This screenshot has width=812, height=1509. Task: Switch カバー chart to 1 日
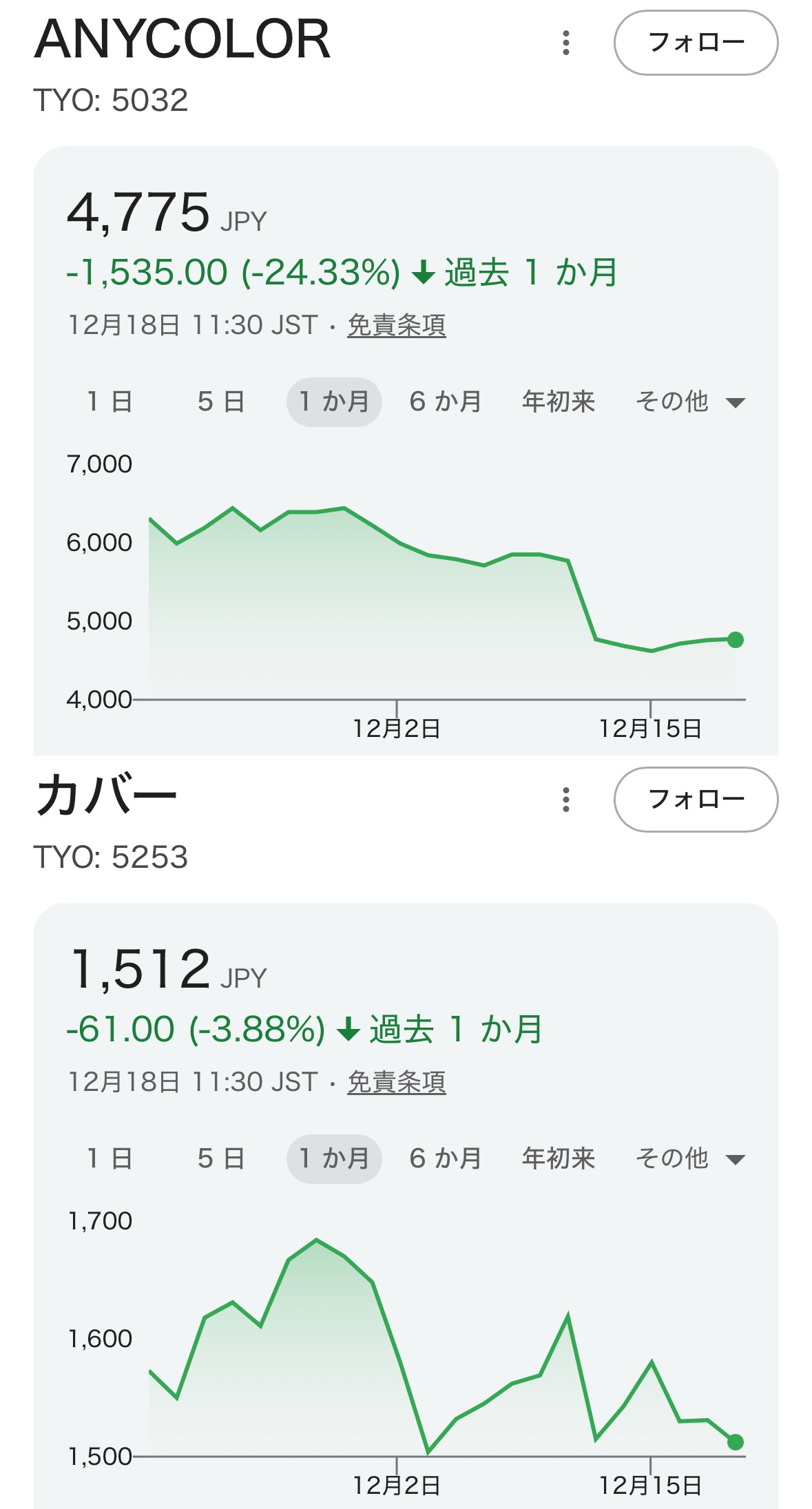[x=110, y=1158]
